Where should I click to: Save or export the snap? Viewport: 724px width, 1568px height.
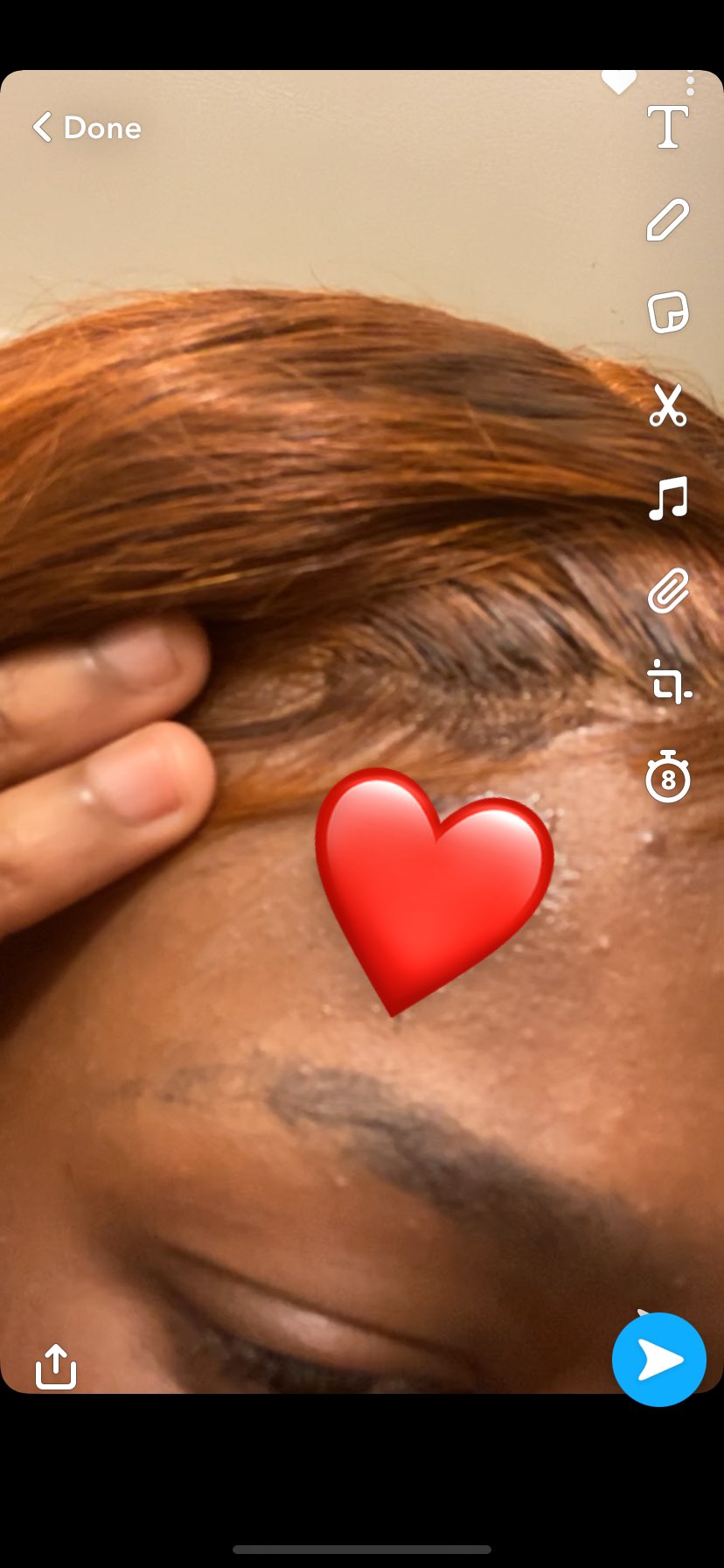click(56, 1366)
